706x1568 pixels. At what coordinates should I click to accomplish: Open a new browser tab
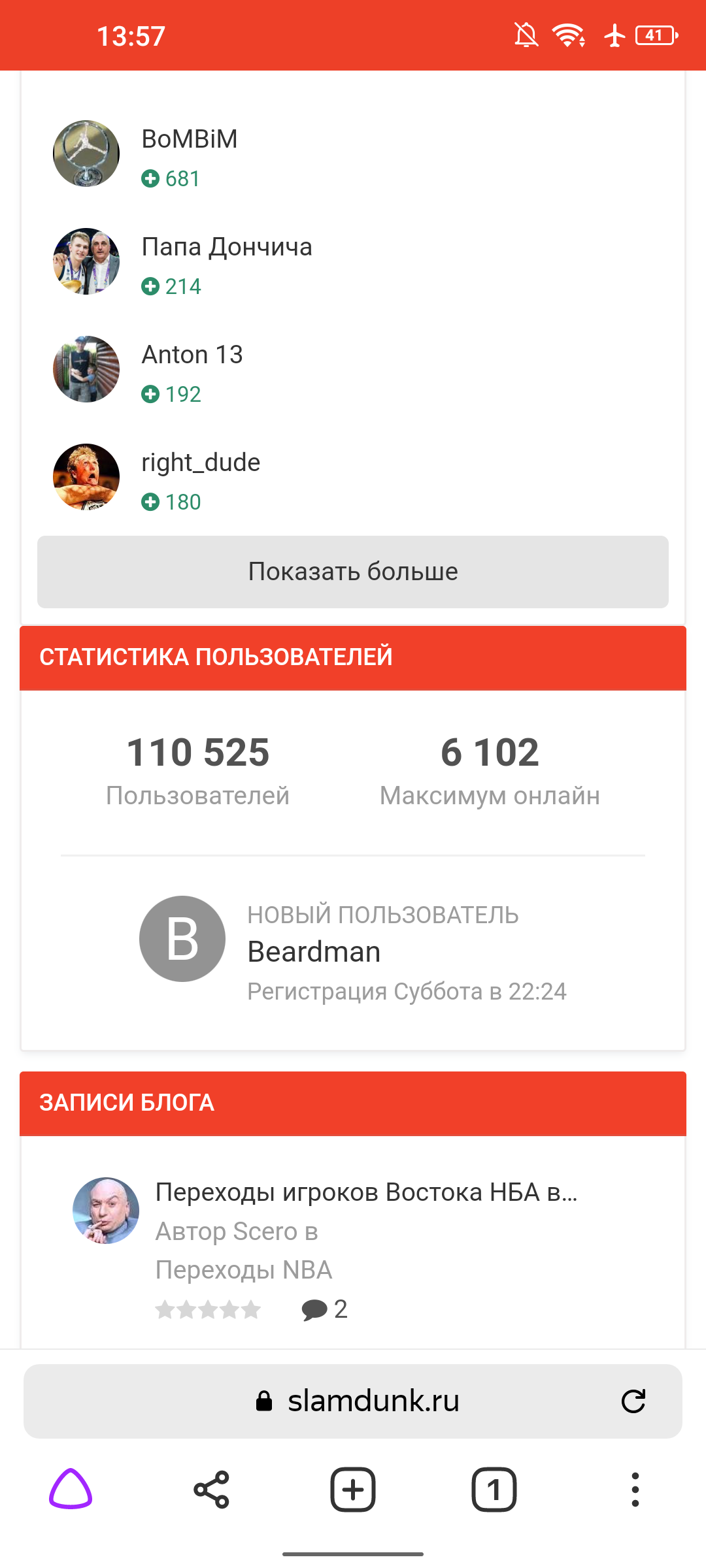[x=353, y=1490]
